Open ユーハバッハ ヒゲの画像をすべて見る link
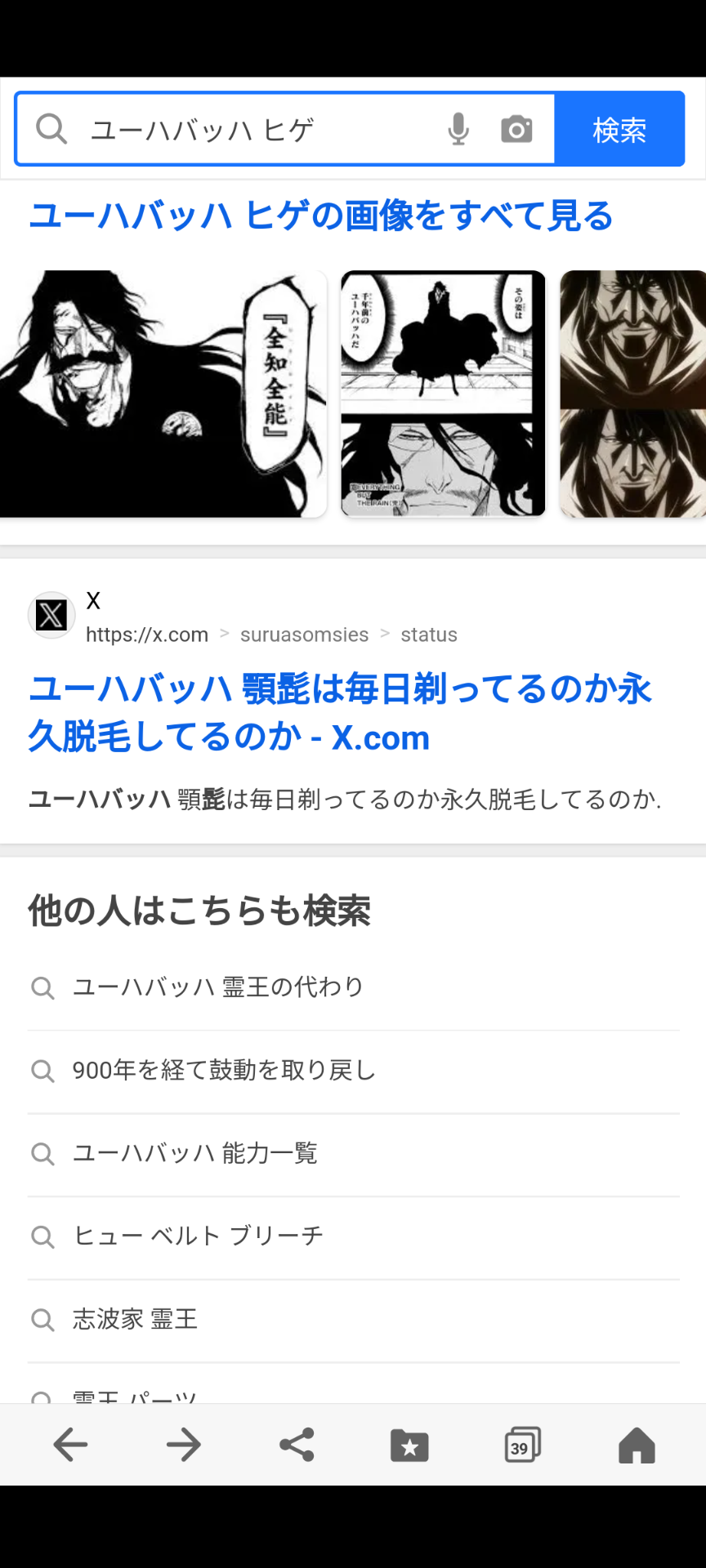The height and width of the screenshot is (1568, 706). (321, 216)
